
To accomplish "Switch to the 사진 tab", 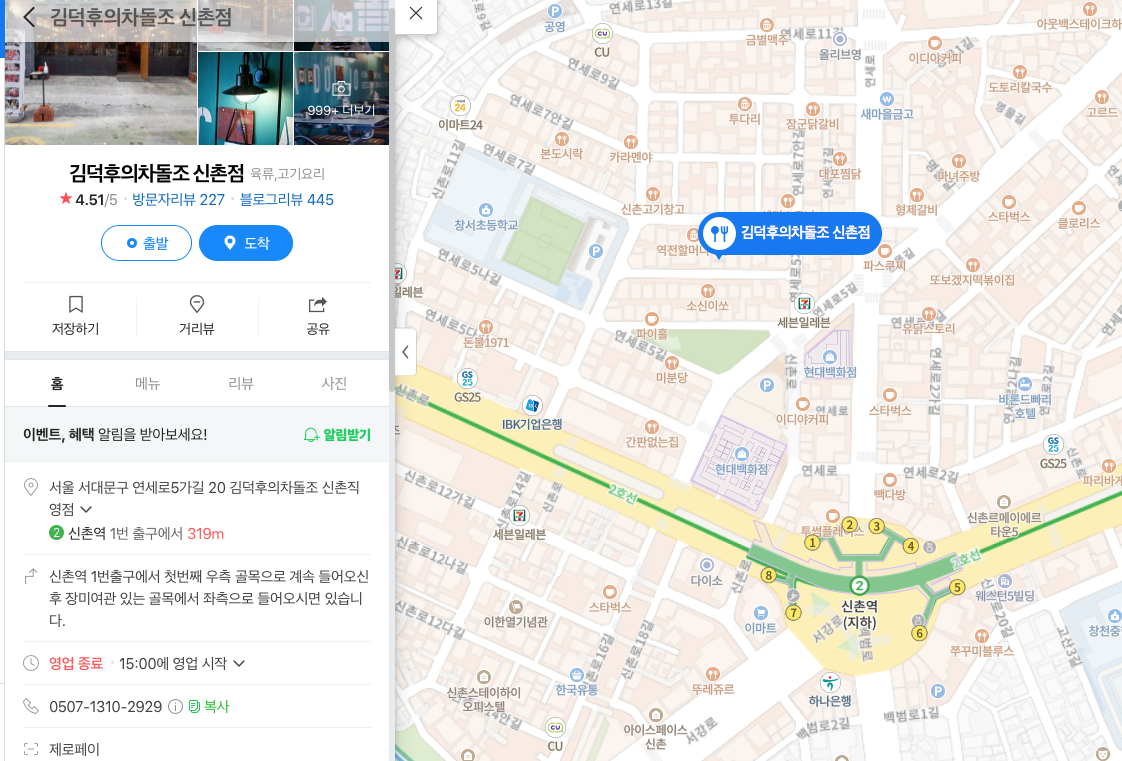I will coord(334,383).
